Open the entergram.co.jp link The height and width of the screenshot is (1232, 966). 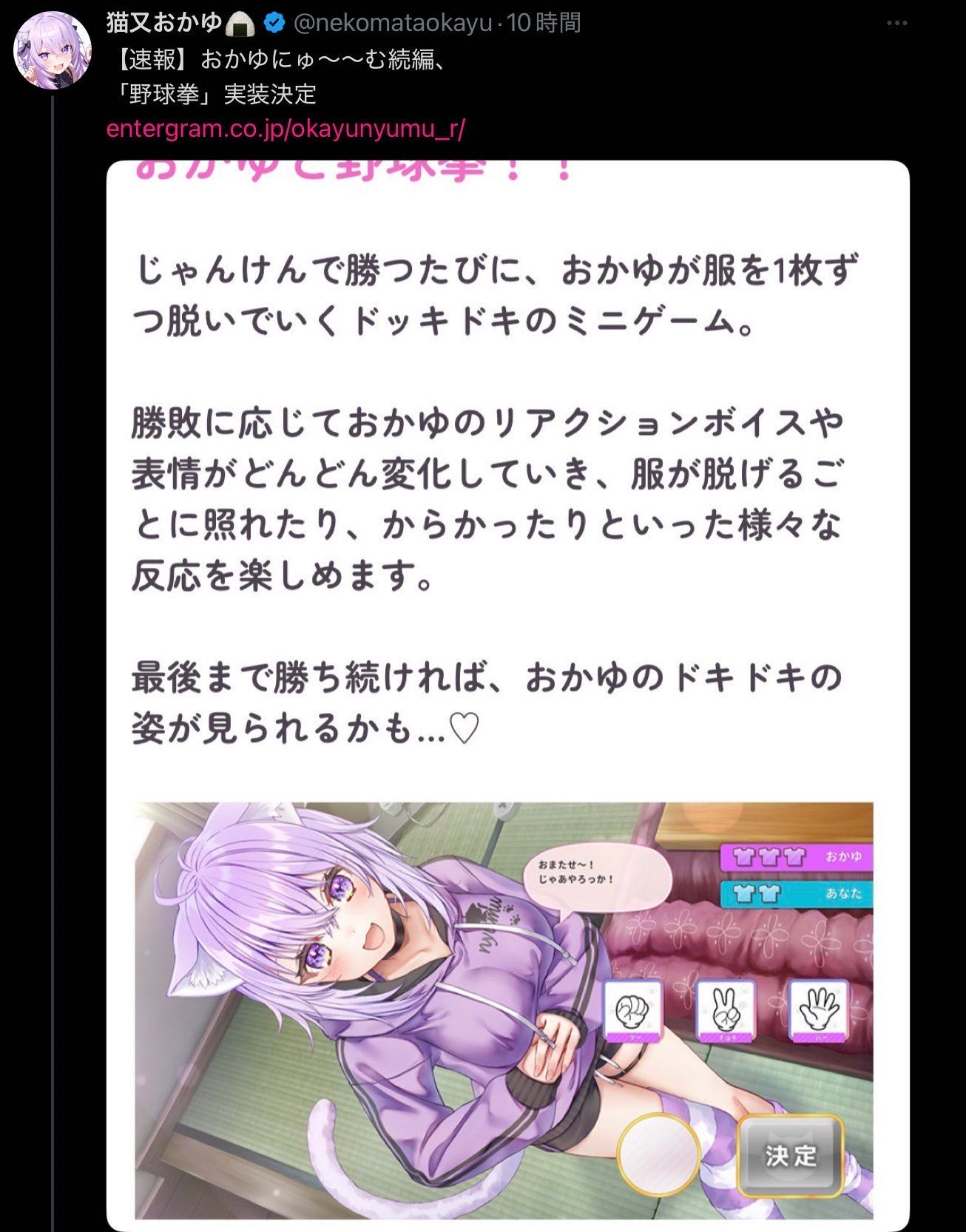(x=286, y=129)
